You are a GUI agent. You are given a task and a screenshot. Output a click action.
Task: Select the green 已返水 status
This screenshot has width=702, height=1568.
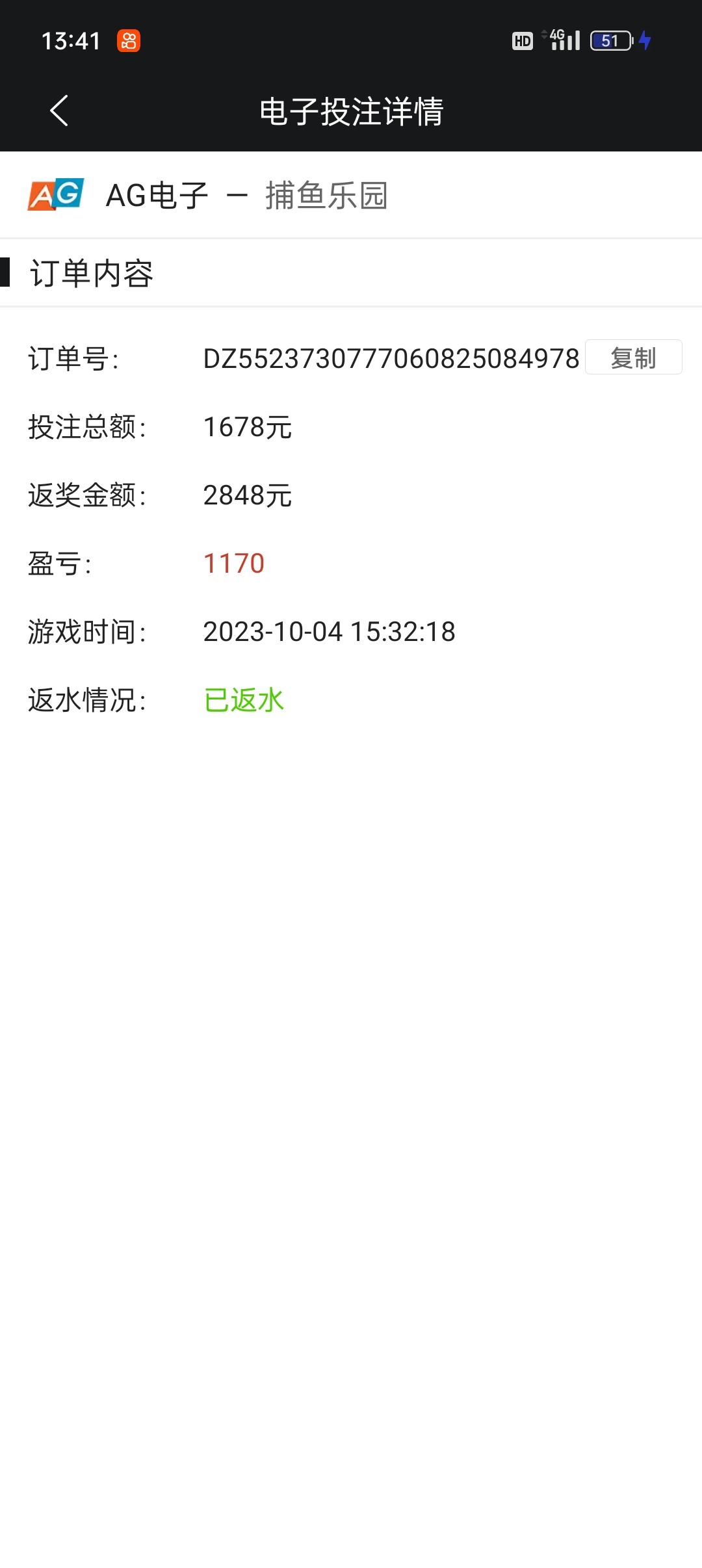[x=243, y=700]
